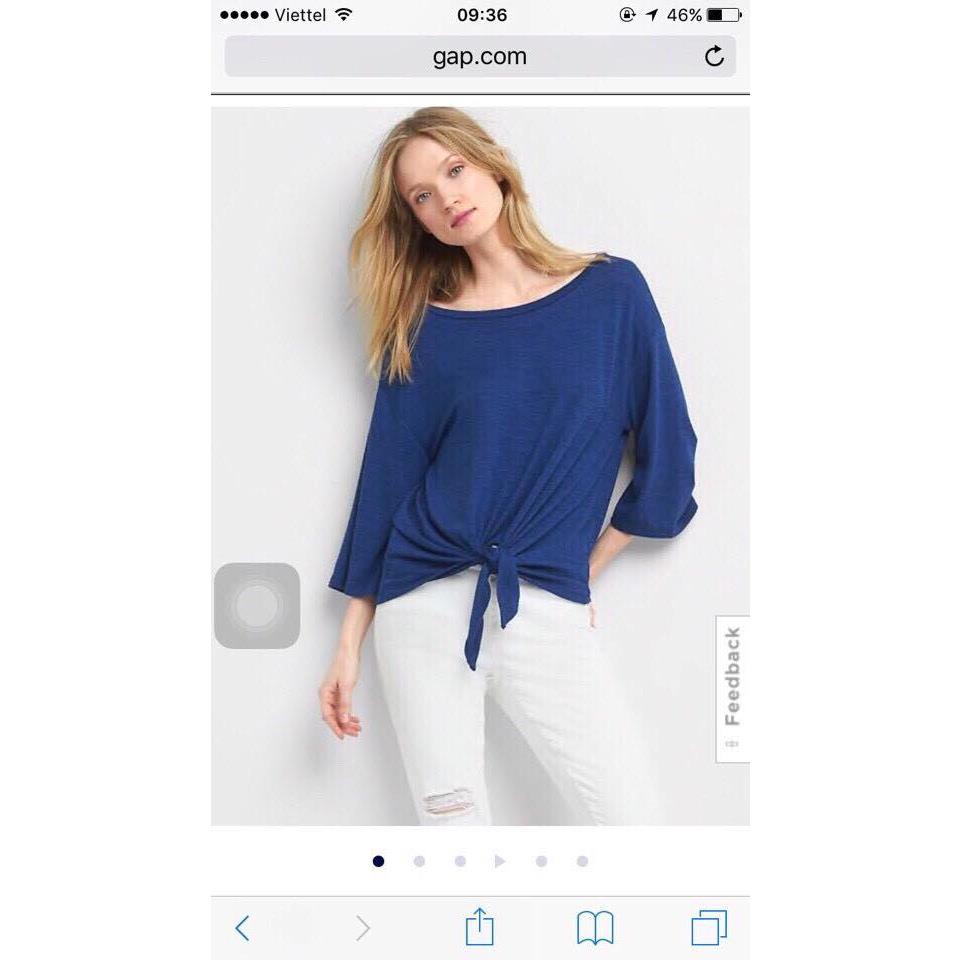Show all open Safari tabs
Image resolution: width=960 pixels, height=960 pixels.
coord(709,928)
